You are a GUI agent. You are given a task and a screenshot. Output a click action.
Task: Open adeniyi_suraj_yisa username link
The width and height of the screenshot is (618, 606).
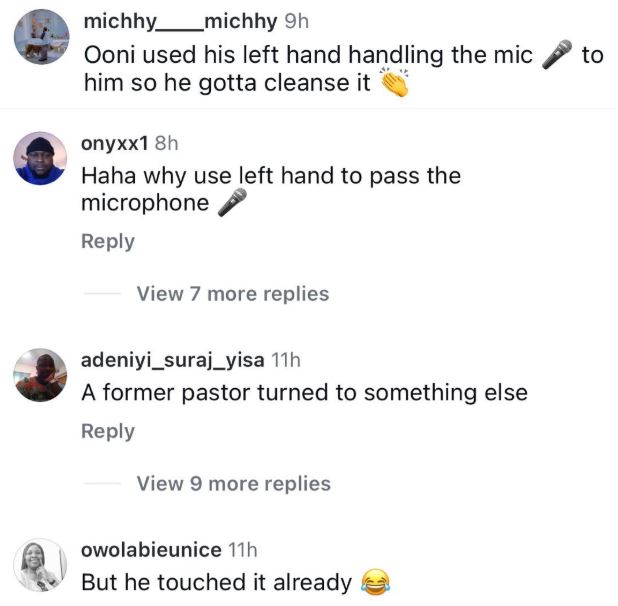coord(172,359)
